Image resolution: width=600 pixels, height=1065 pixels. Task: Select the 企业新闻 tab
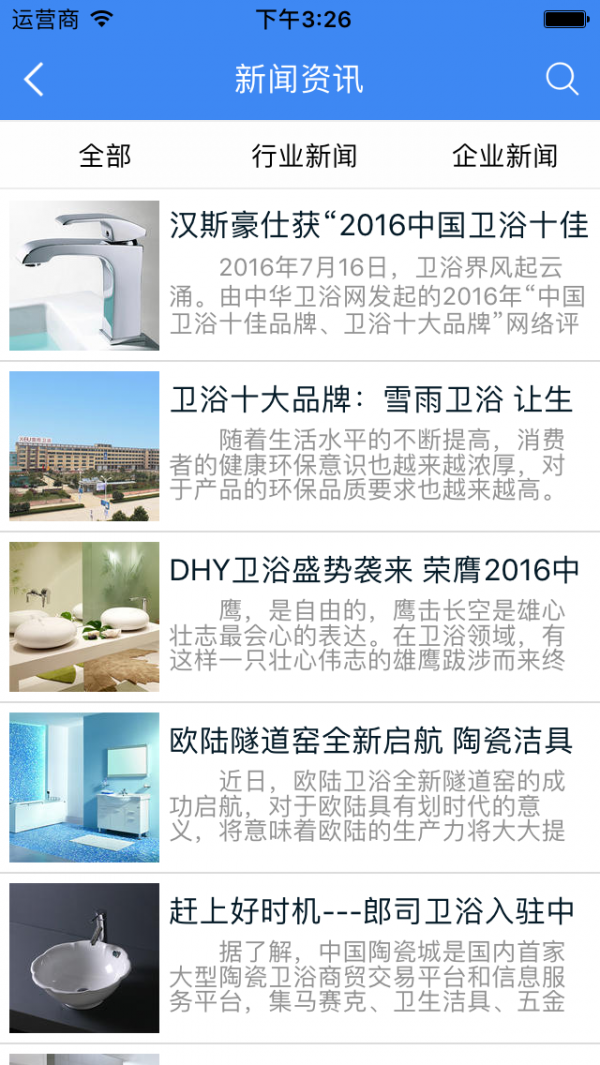(504, 156)
